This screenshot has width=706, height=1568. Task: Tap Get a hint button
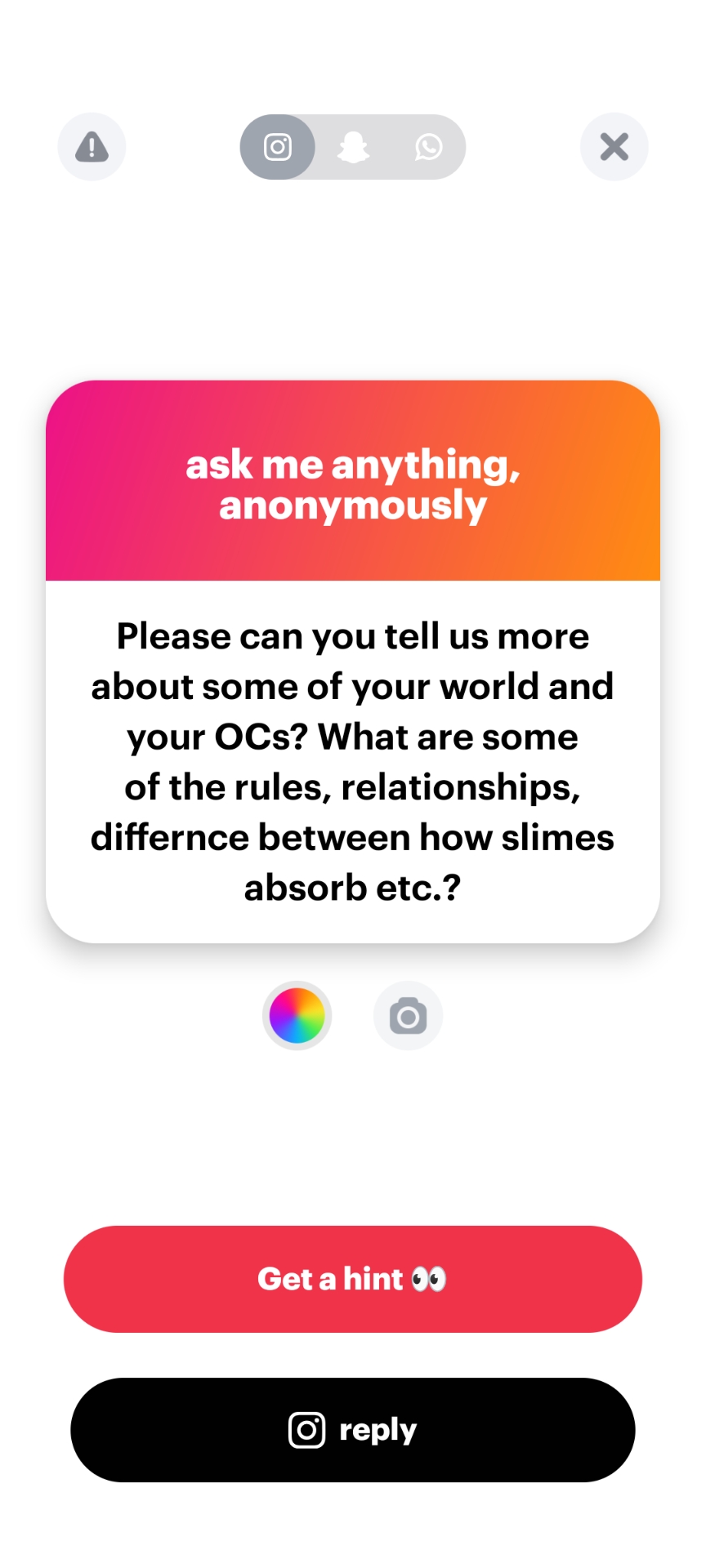(x=353, y=1279)
